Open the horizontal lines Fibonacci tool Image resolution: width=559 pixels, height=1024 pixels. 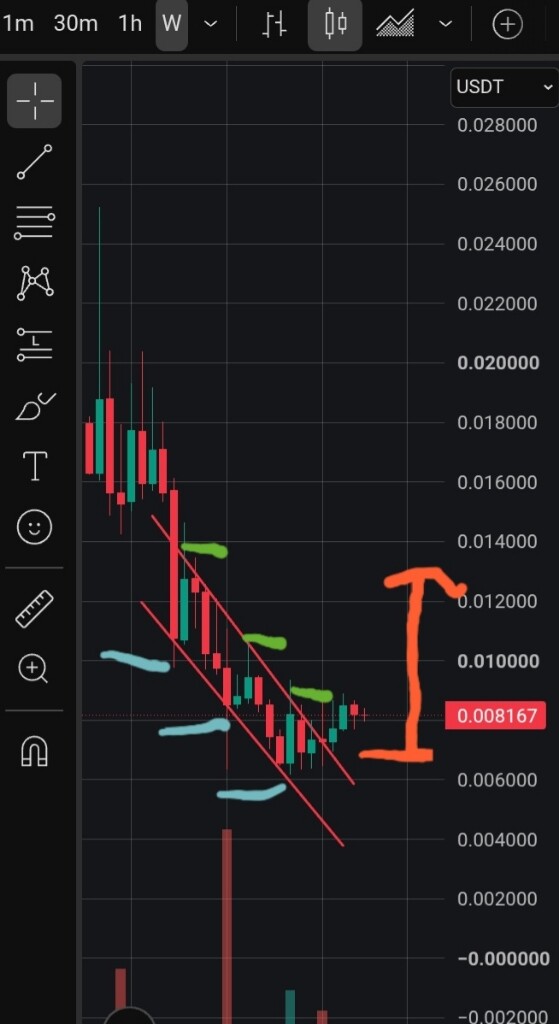(x=35, y=223)
